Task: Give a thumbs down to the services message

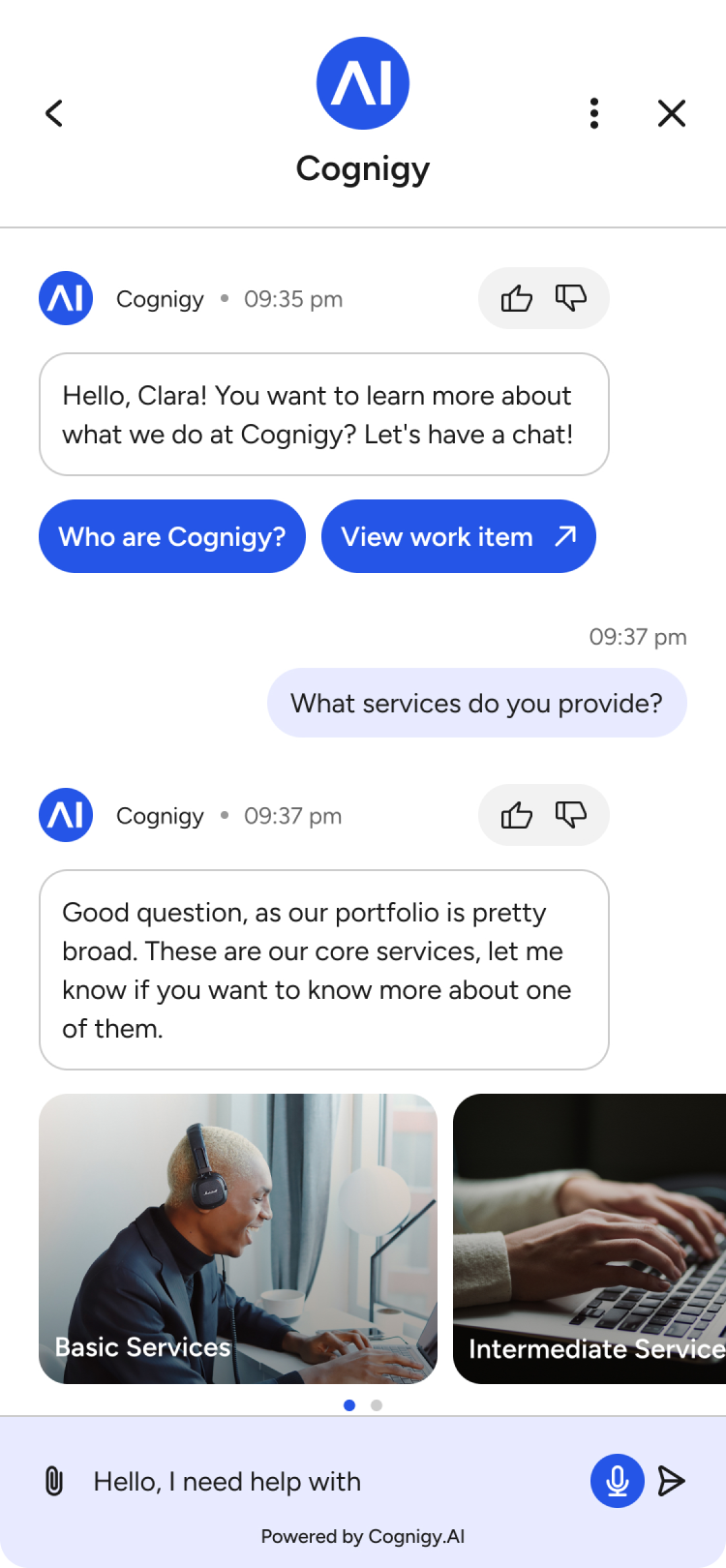Action: pos(571,815)
